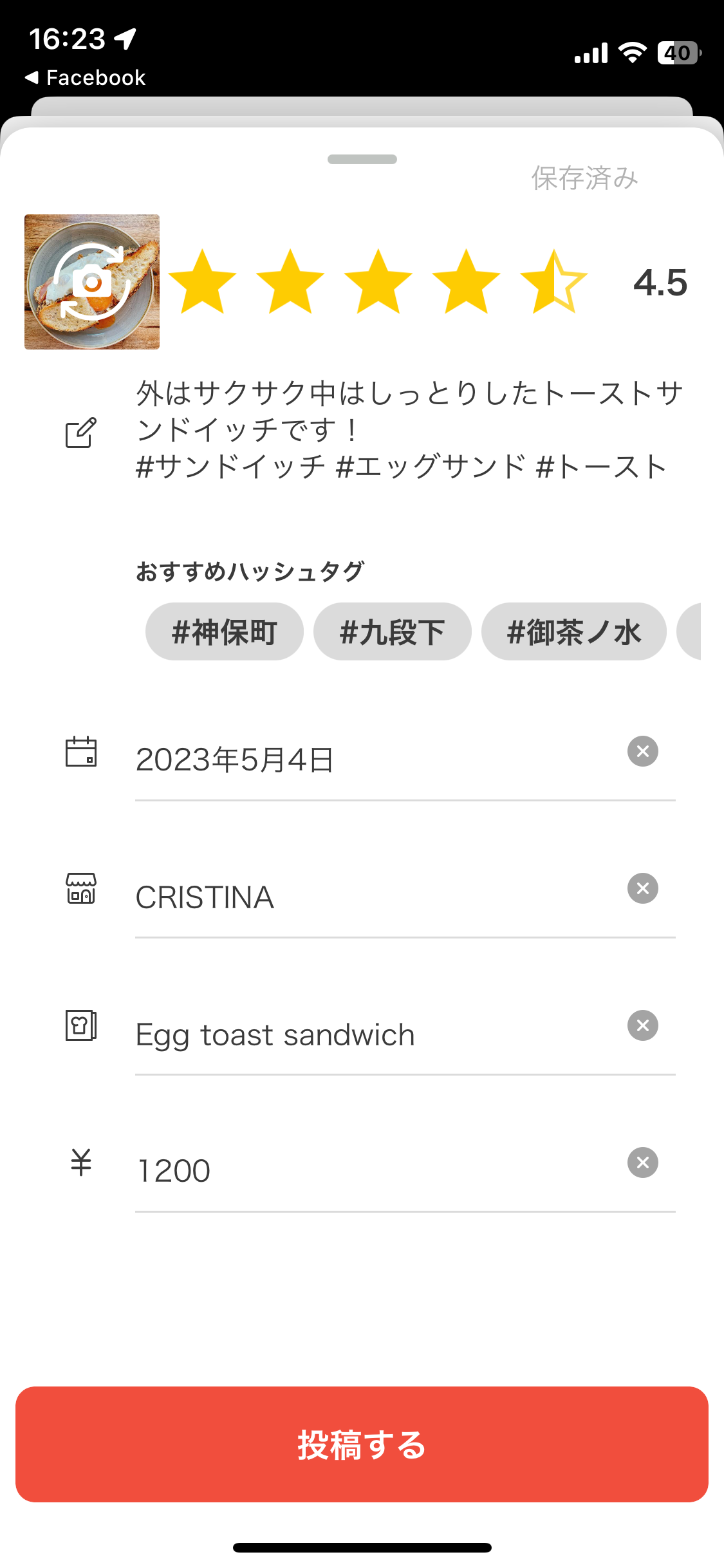Screen dimensions: 724x1568
Task: Add the #御茶ノ水 hashtag chip
Action: point(573,632)
